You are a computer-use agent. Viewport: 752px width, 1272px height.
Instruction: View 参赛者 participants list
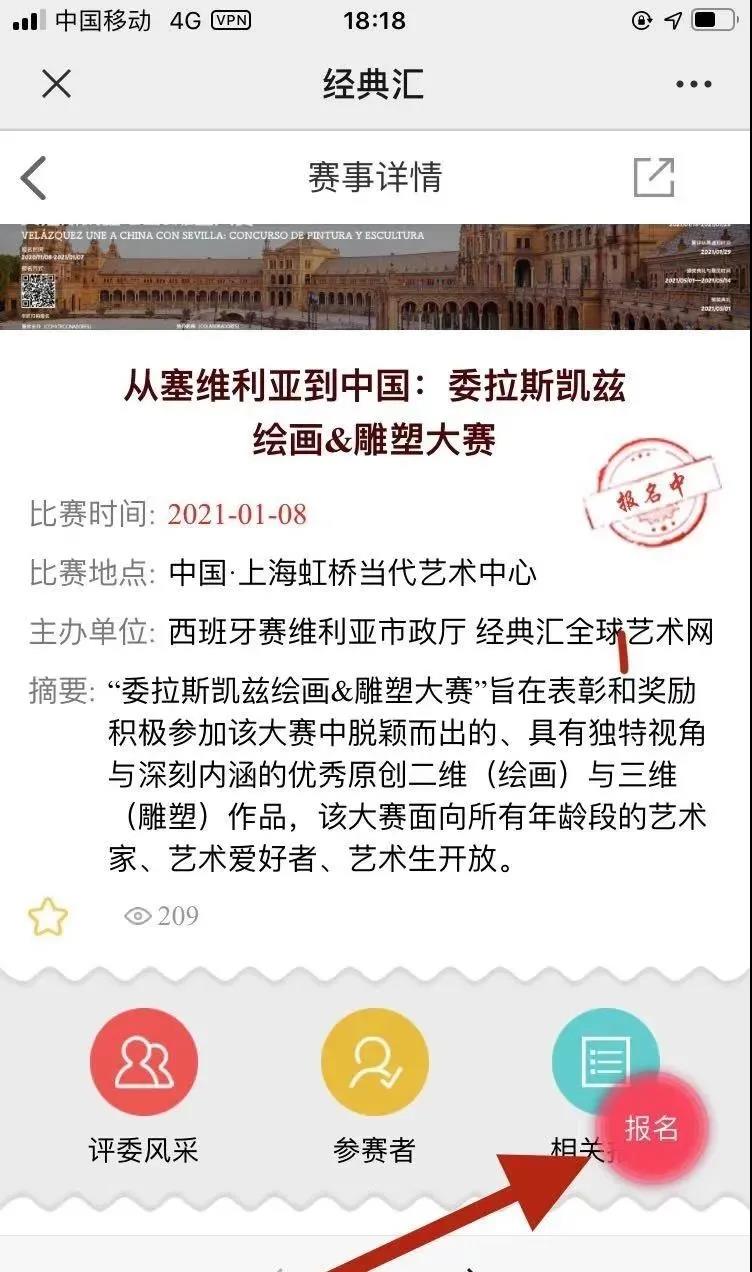tap(374, 1062)
